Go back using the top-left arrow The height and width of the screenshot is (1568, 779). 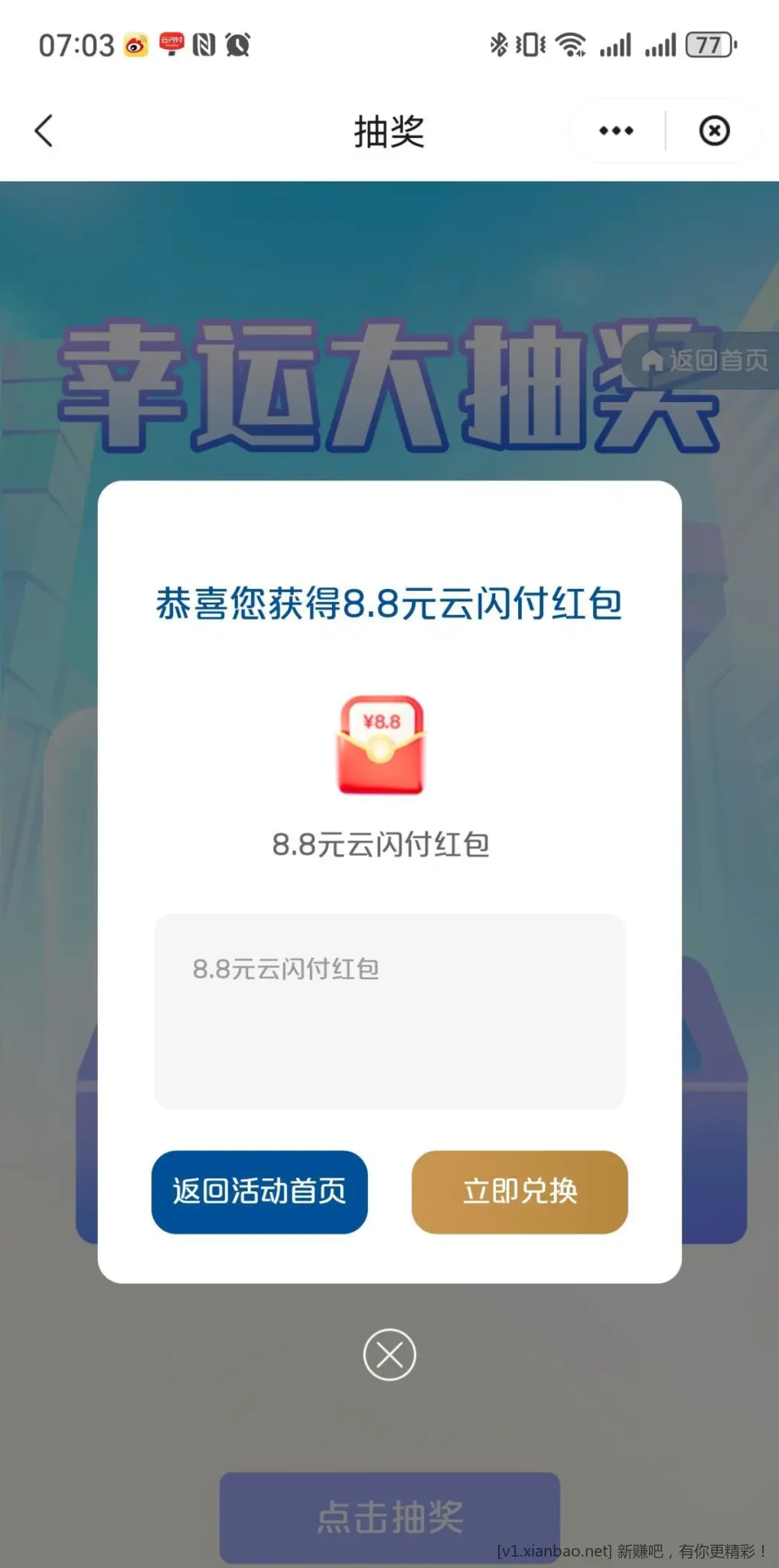click(44, 131)
